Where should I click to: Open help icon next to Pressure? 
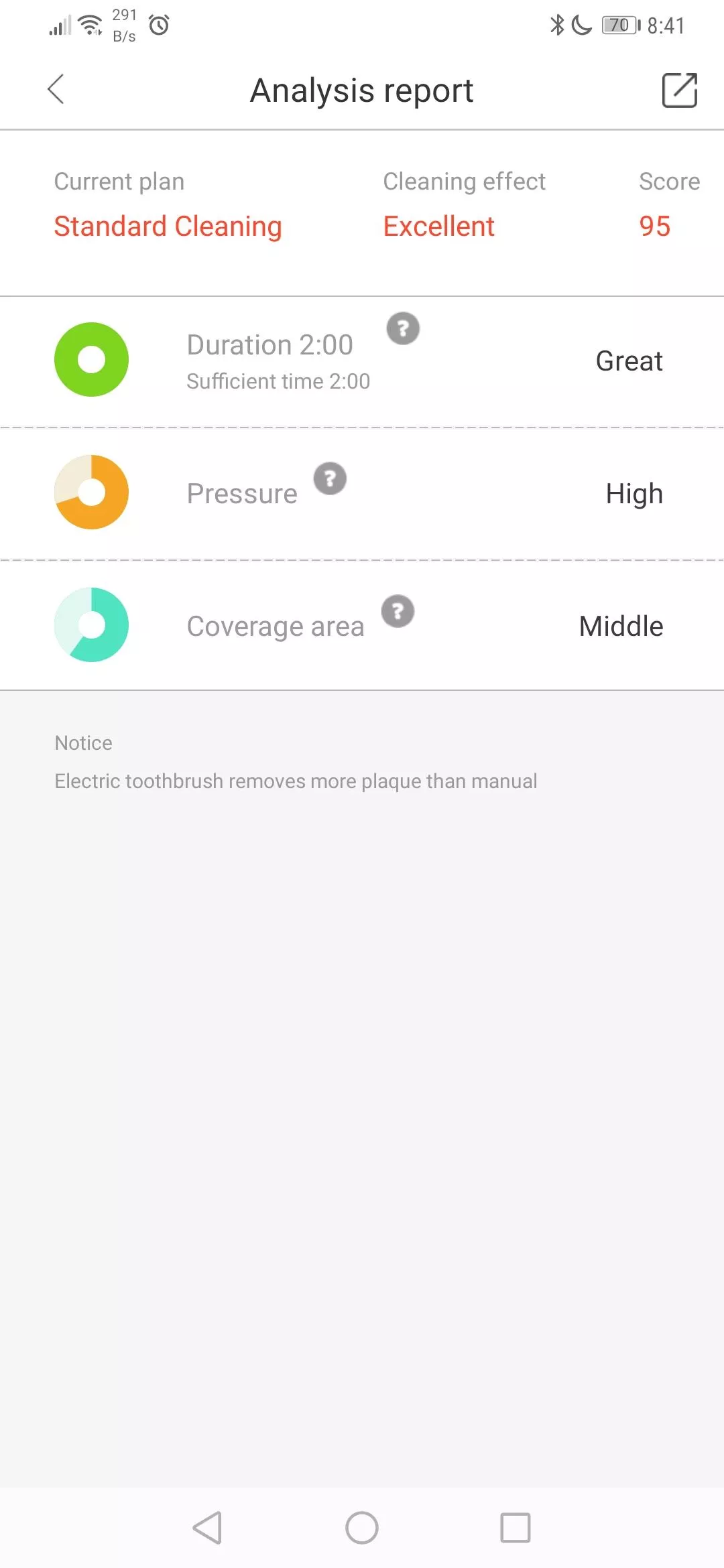330,478
